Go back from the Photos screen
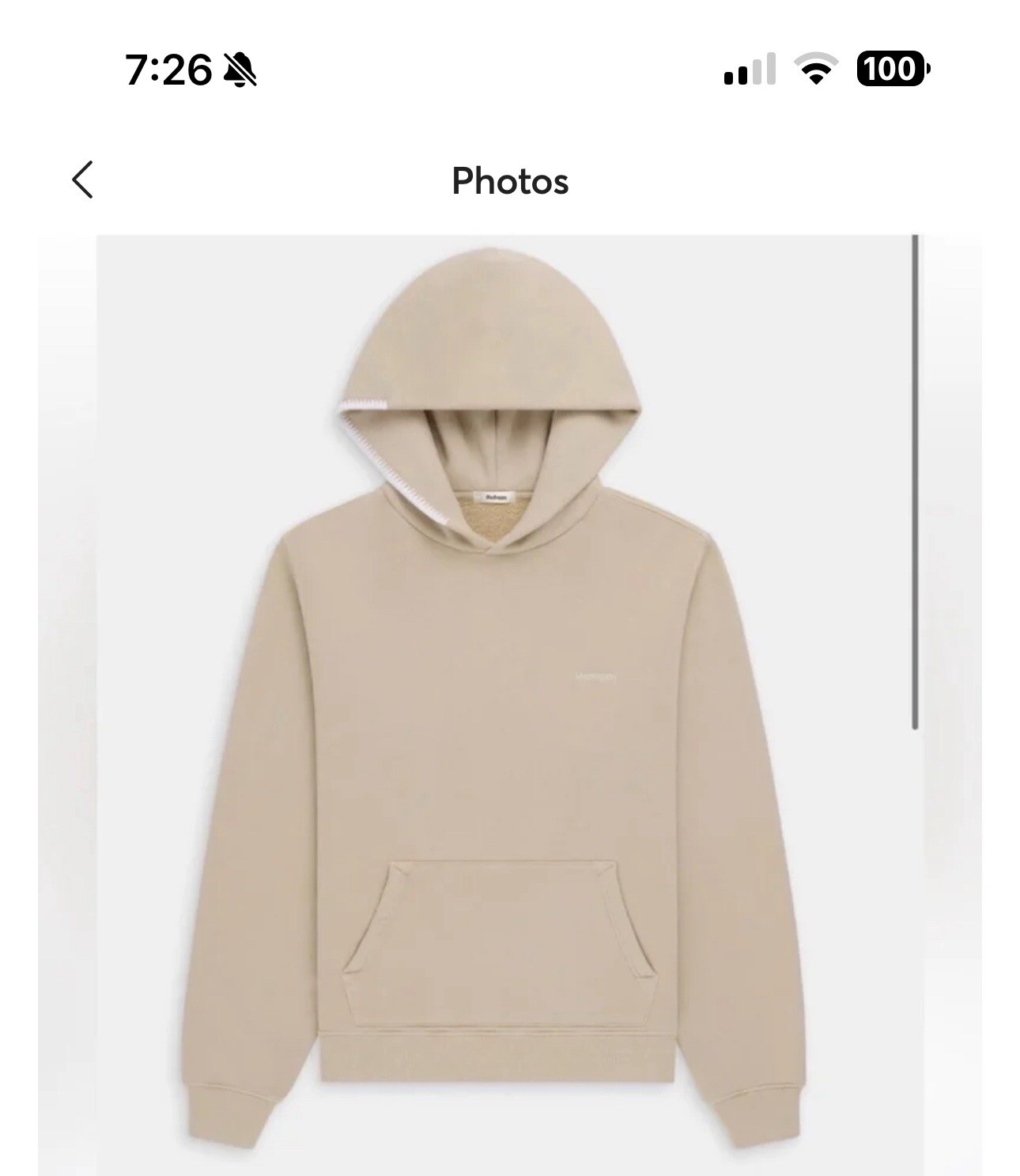The image size is (1020, 1176). [x=83, y=180]
